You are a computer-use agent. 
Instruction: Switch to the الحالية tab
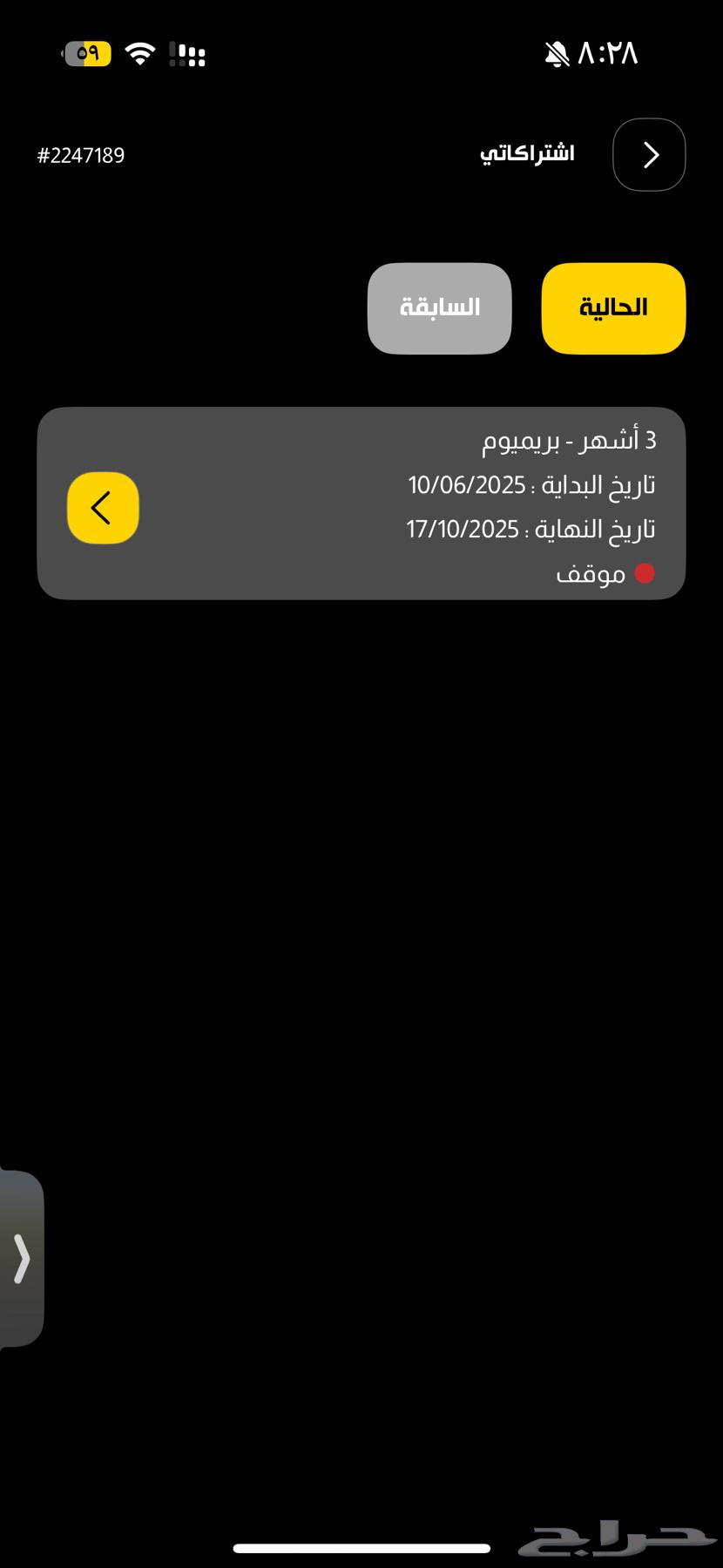tap(613, 308)
